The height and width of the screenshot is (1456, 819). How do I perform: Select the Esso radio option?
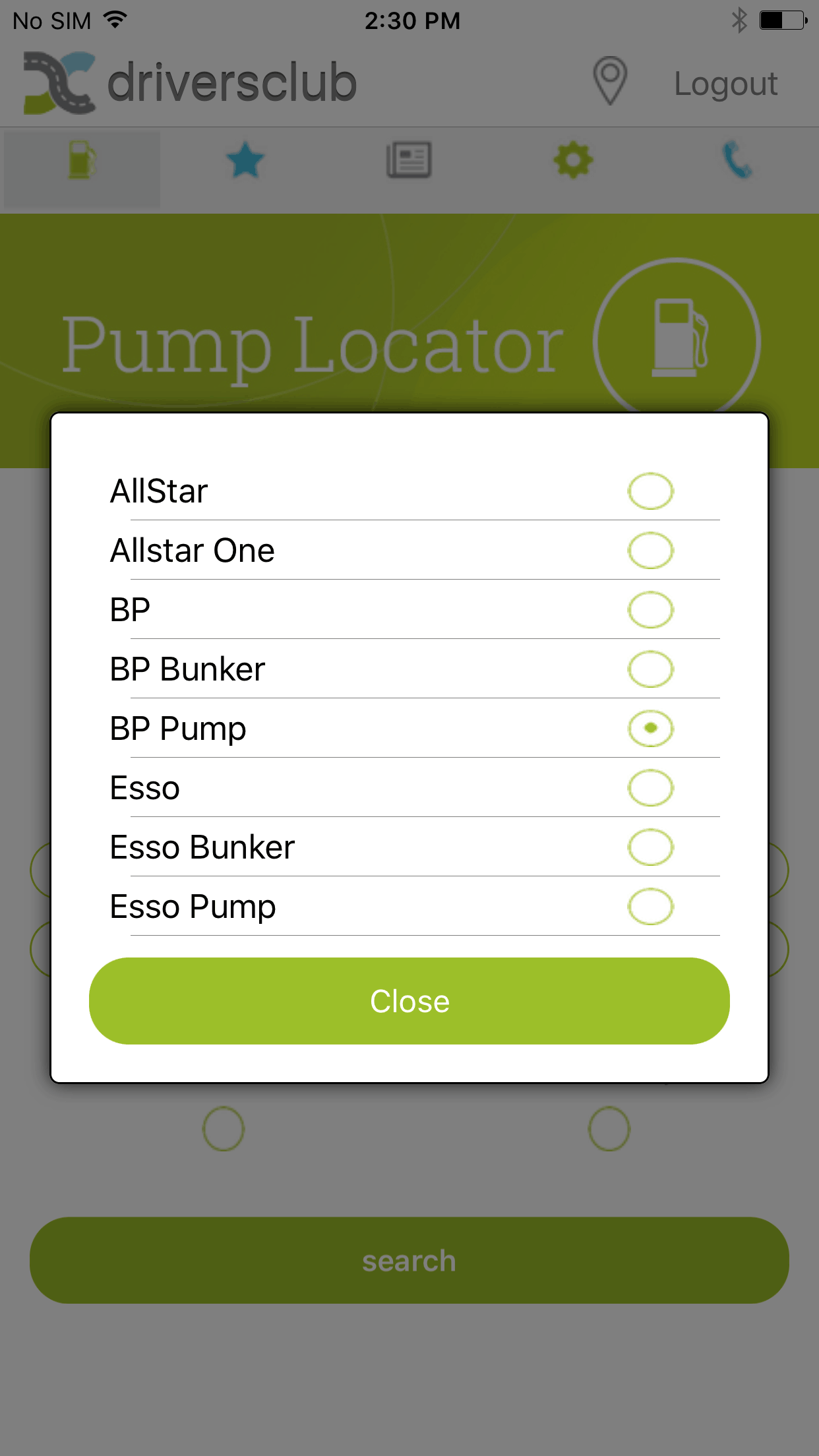tap(650, 788)
